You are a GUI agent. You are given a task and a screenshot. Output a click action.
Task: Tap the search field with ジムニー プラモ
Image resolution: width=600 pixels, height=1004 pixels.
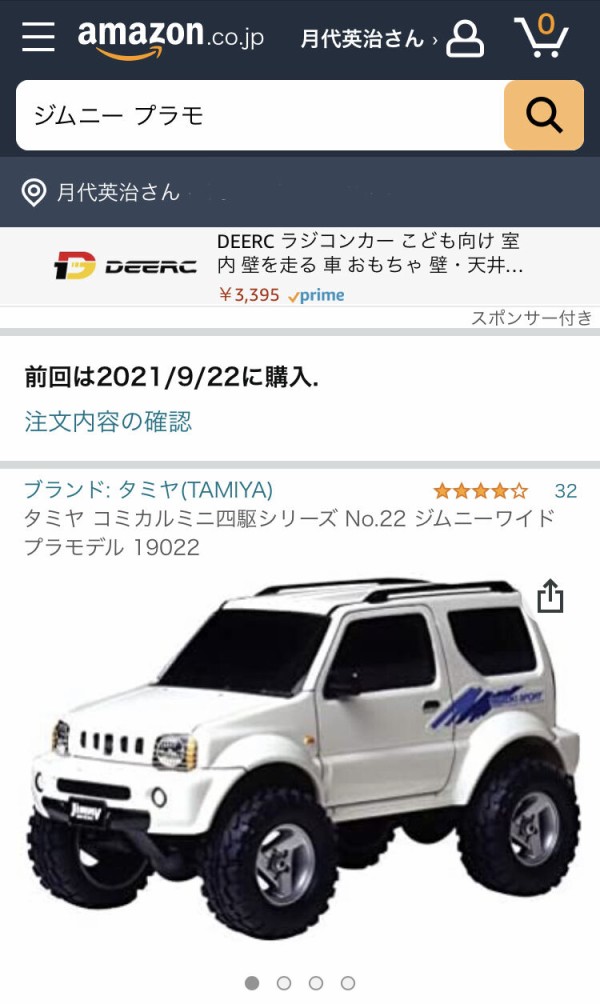[260, 116]
